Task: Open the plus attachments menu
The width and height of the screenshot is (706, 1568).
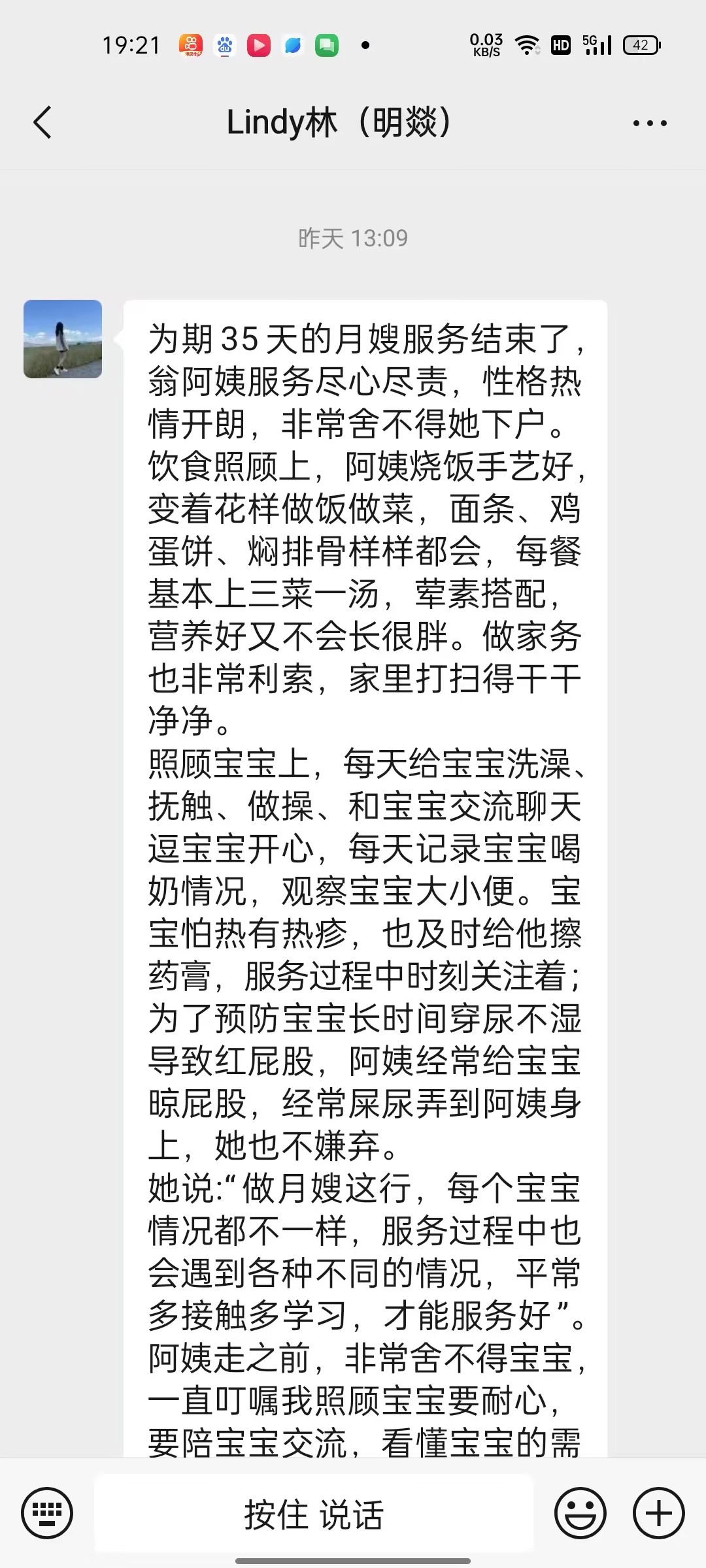Action: tap(658, 1512)
